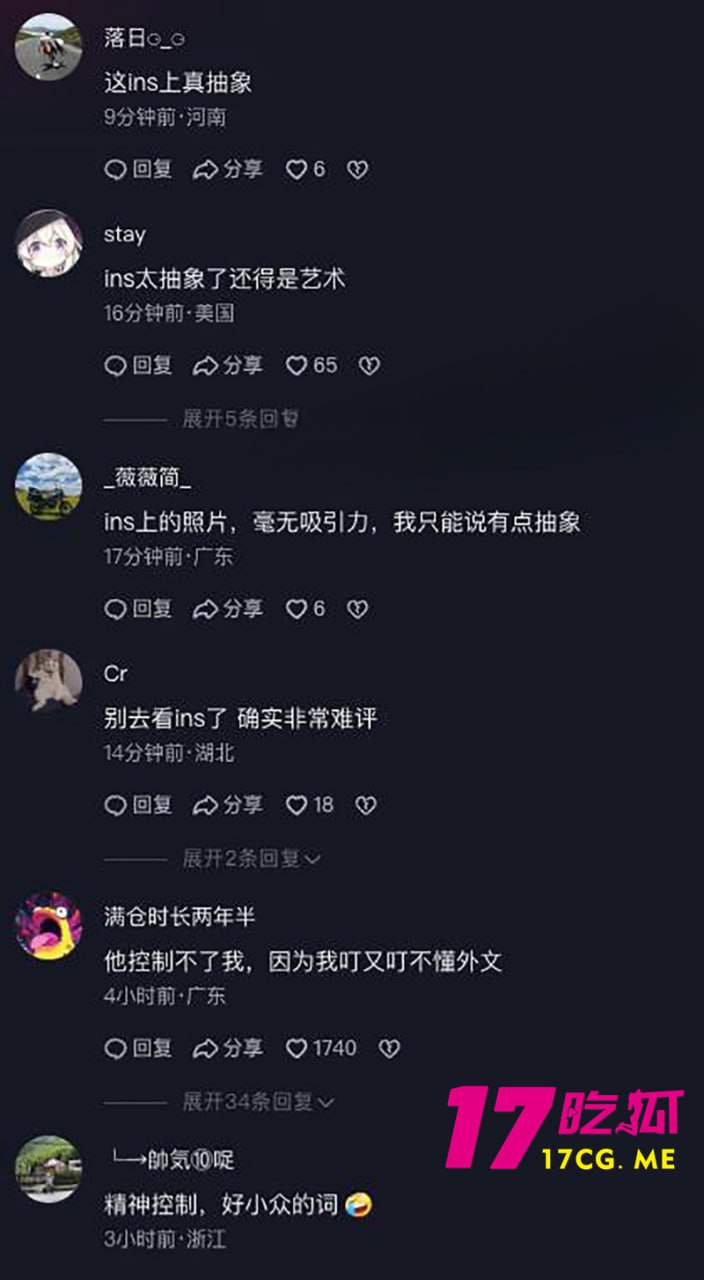Share 落日's comment
Viewport: 704px width, 1280px height.
228,170
